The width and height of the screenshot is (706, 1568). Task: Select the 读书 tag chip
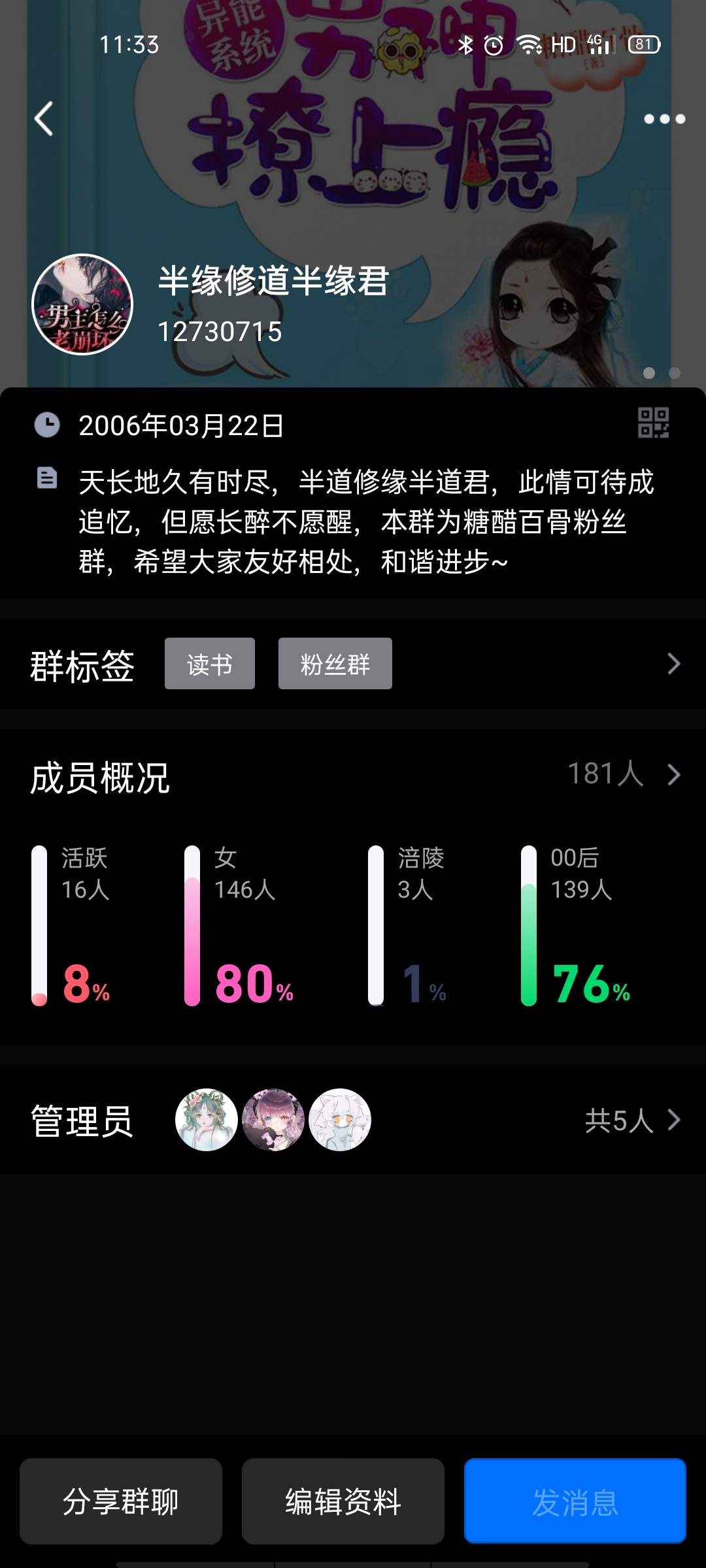pos(210,664)
